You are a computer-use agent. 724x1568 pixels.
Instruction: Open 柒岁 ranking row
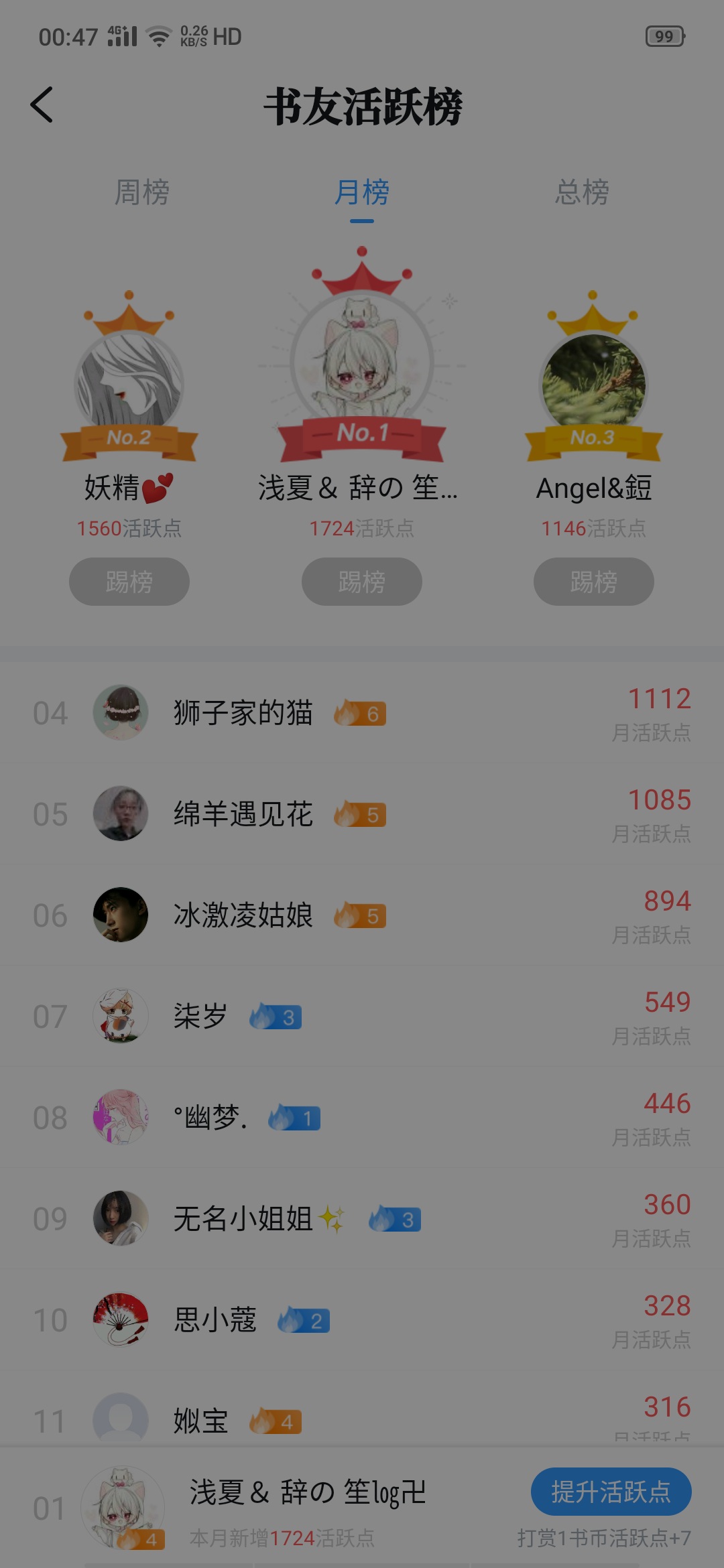coord(362,1017)
